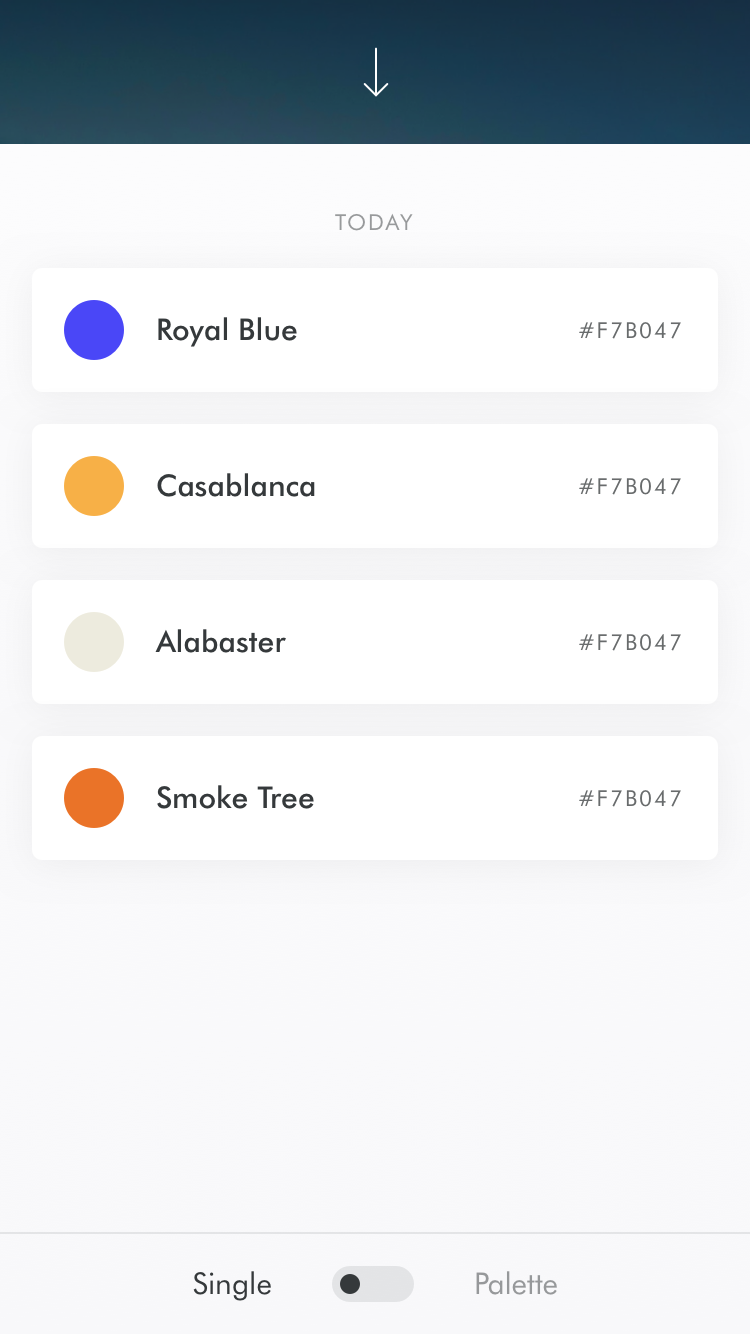This screenshot has width=750, height=1334.
Task: Click the TODAY section header
Action: coord(374,222)
